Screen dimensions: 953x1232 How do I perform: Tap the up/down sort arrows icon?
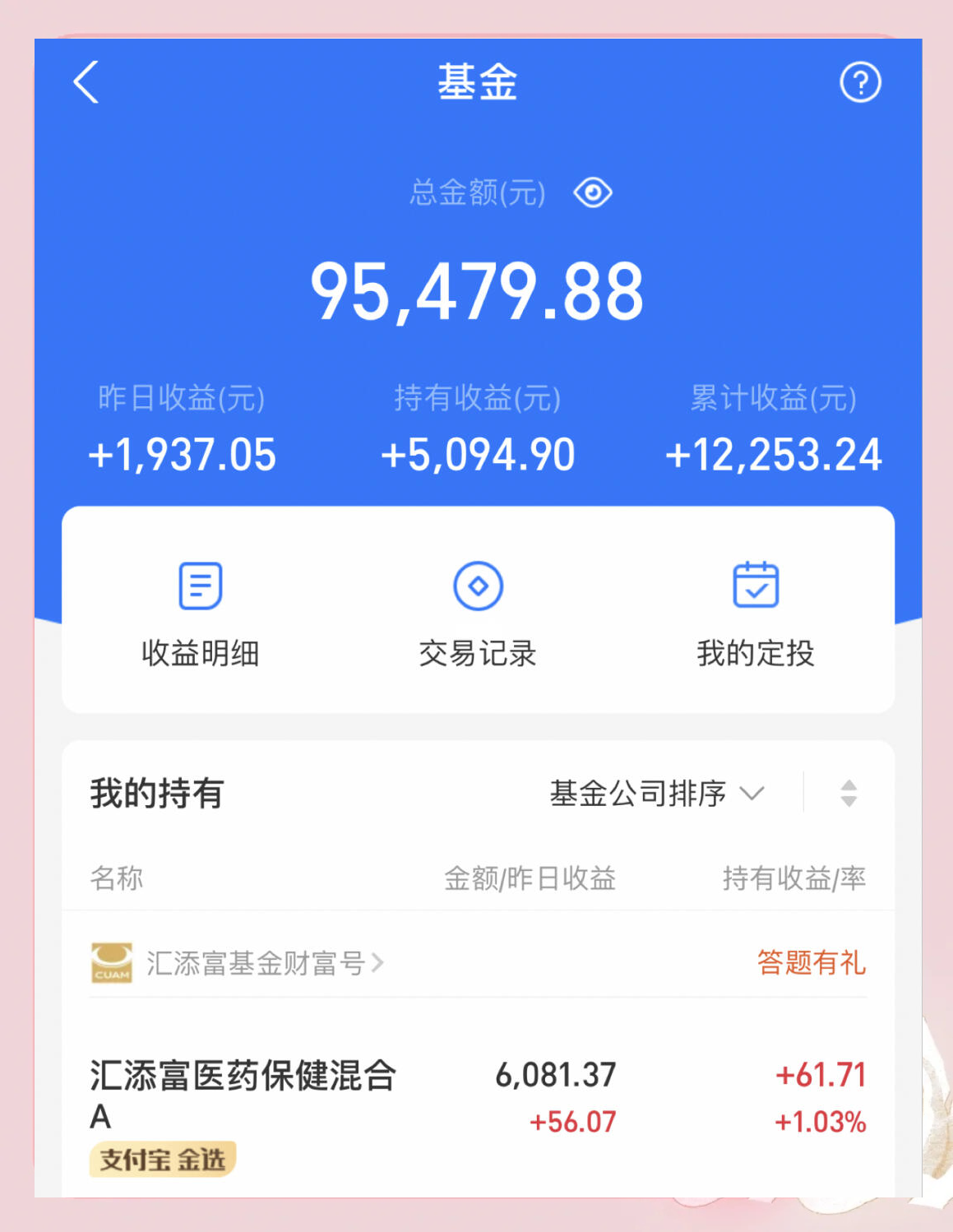click(x=848, y=793)
